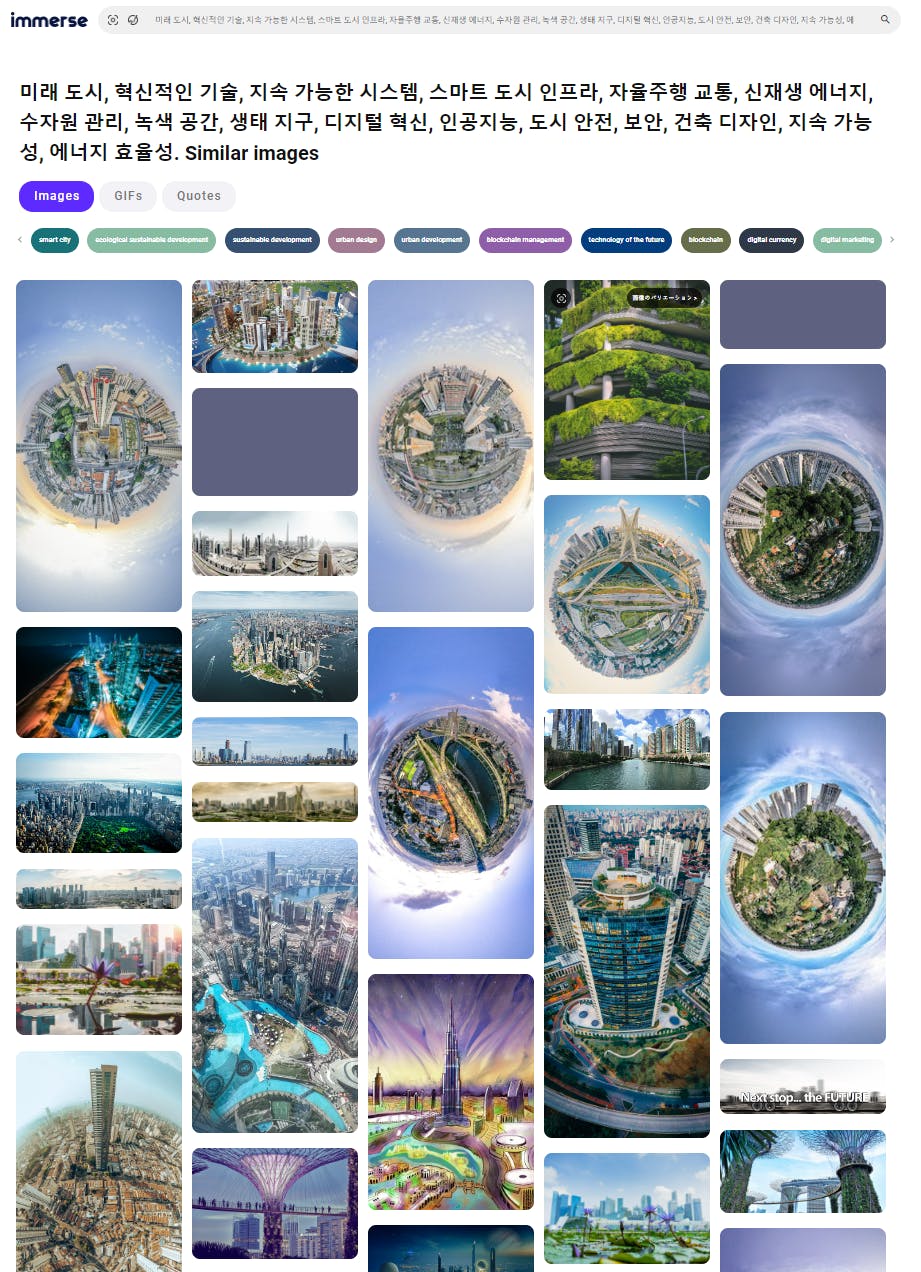Viewport: 921px width, 1272px height.
Task: Open the immerse home logo link
Action: coord(49,20)
